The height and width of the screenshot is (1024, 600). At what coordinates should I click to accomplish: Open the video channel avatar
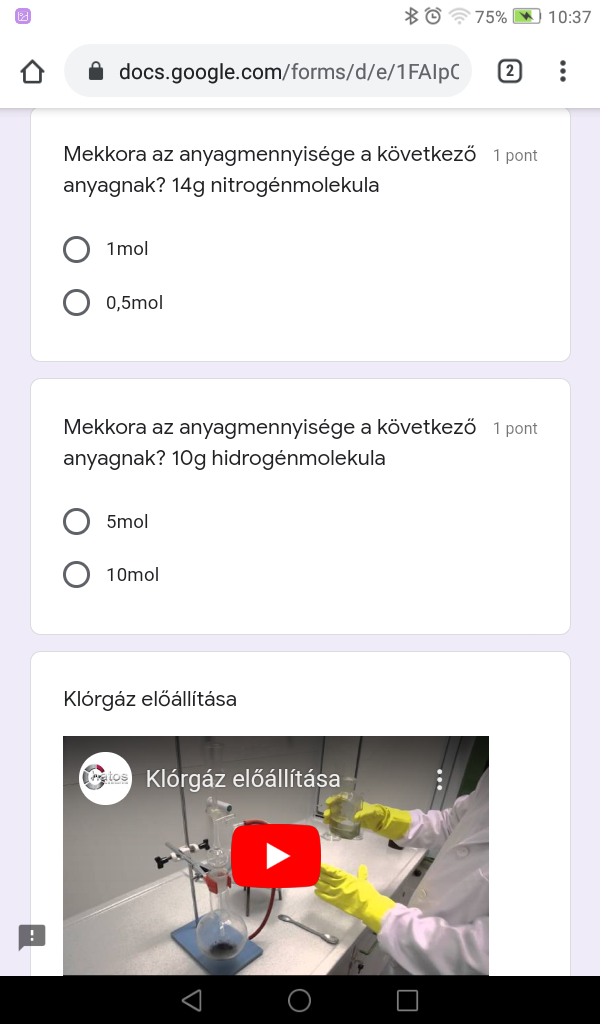(105, 778)
